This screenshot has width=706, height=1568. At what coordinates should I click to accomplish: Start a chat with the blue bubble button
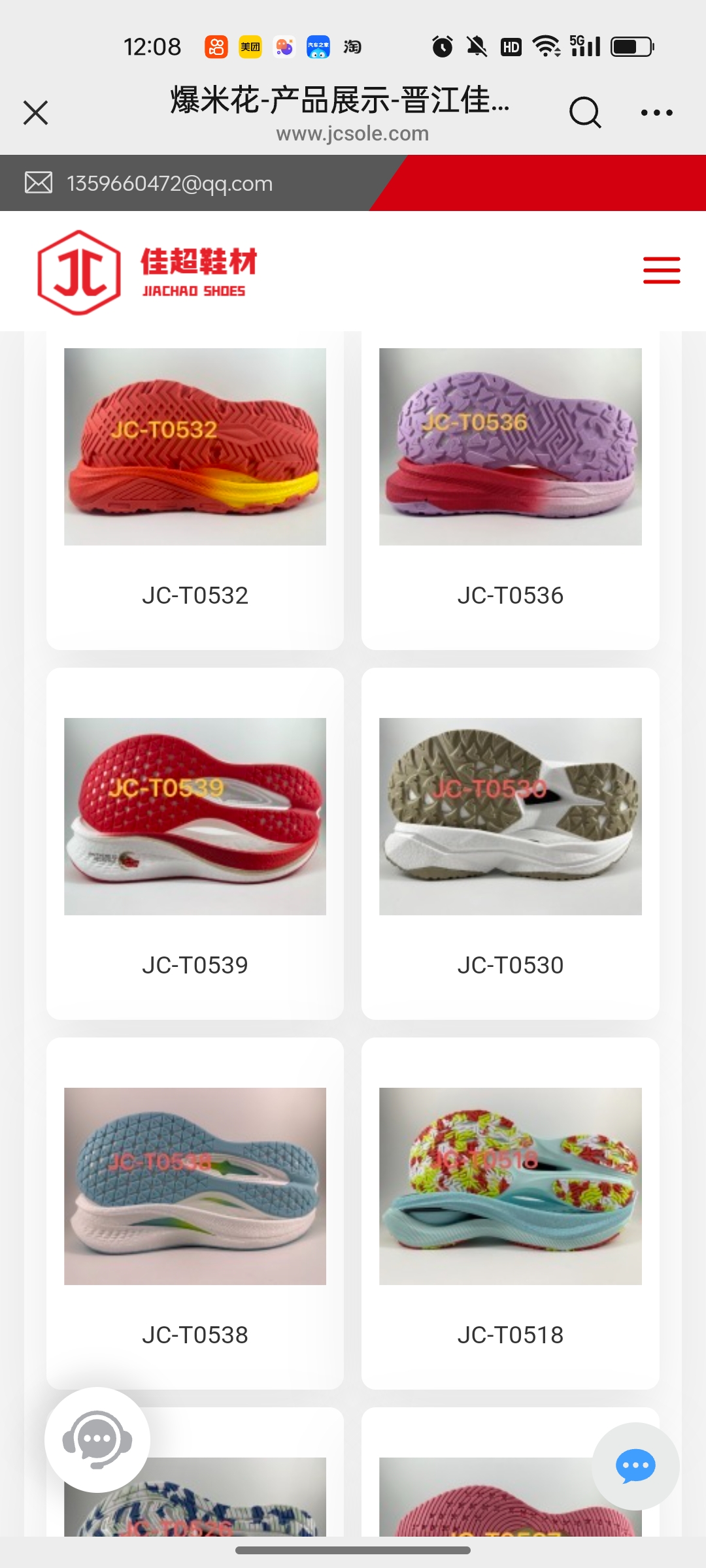pos(635,1466)
